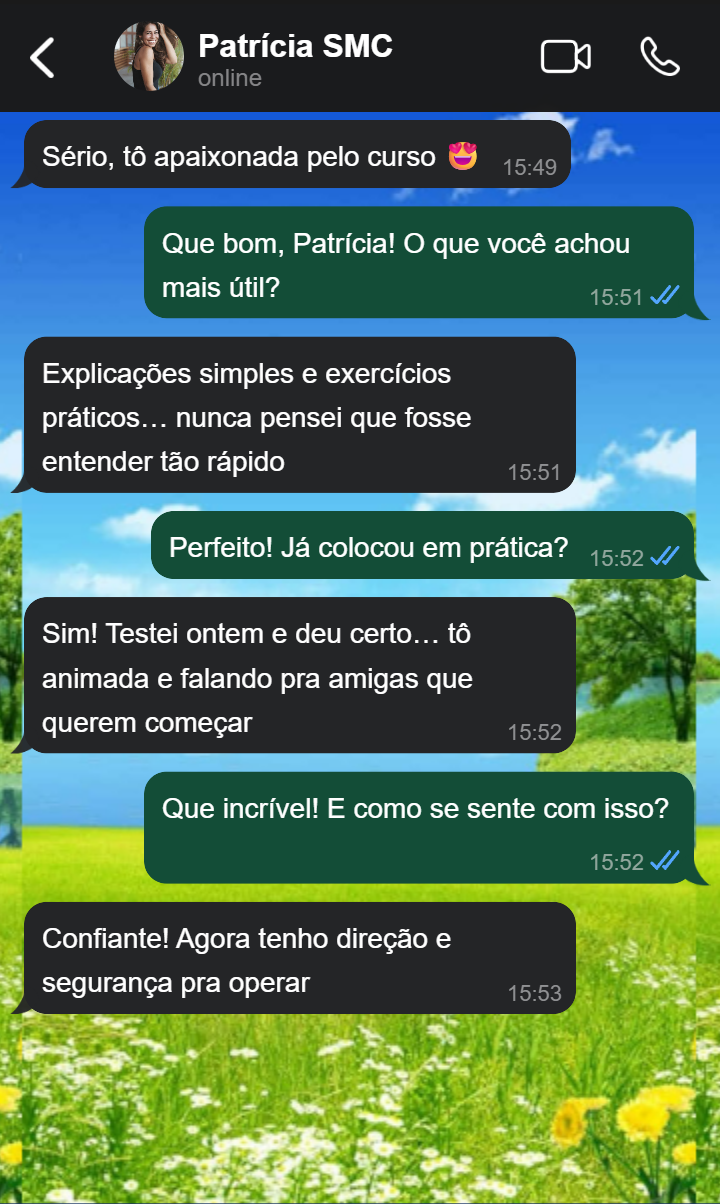Tap the back arrow to exit the chat
The image size is (720, 1204).
pyautogui.click(x=42, y=56)
